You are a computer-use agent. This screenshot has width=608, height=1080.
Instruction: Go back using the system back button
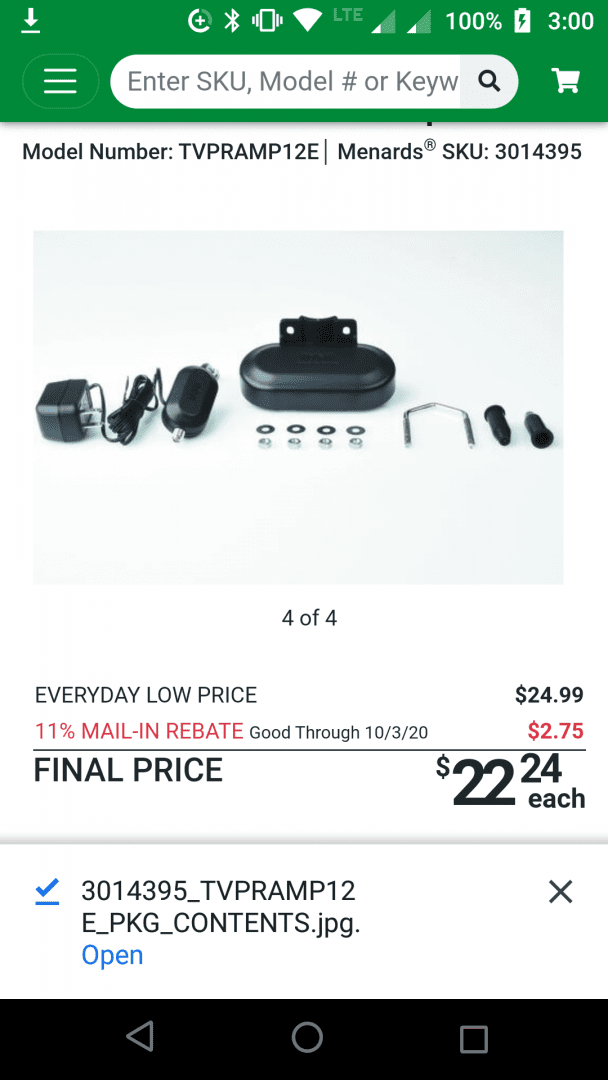click(140, 1038)
